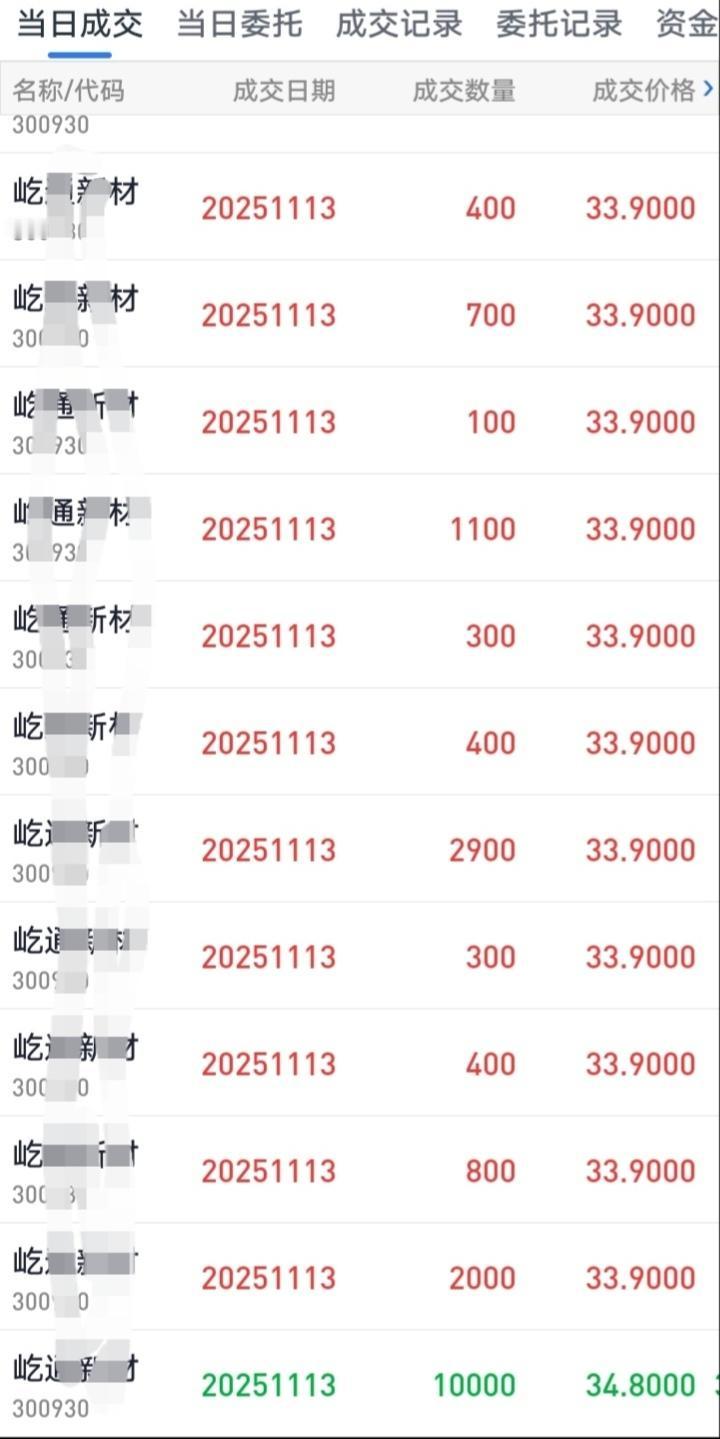Switch to the 当日委托 tab
This screenshot has height=1439, width=720.
click(x=238, y=24)
